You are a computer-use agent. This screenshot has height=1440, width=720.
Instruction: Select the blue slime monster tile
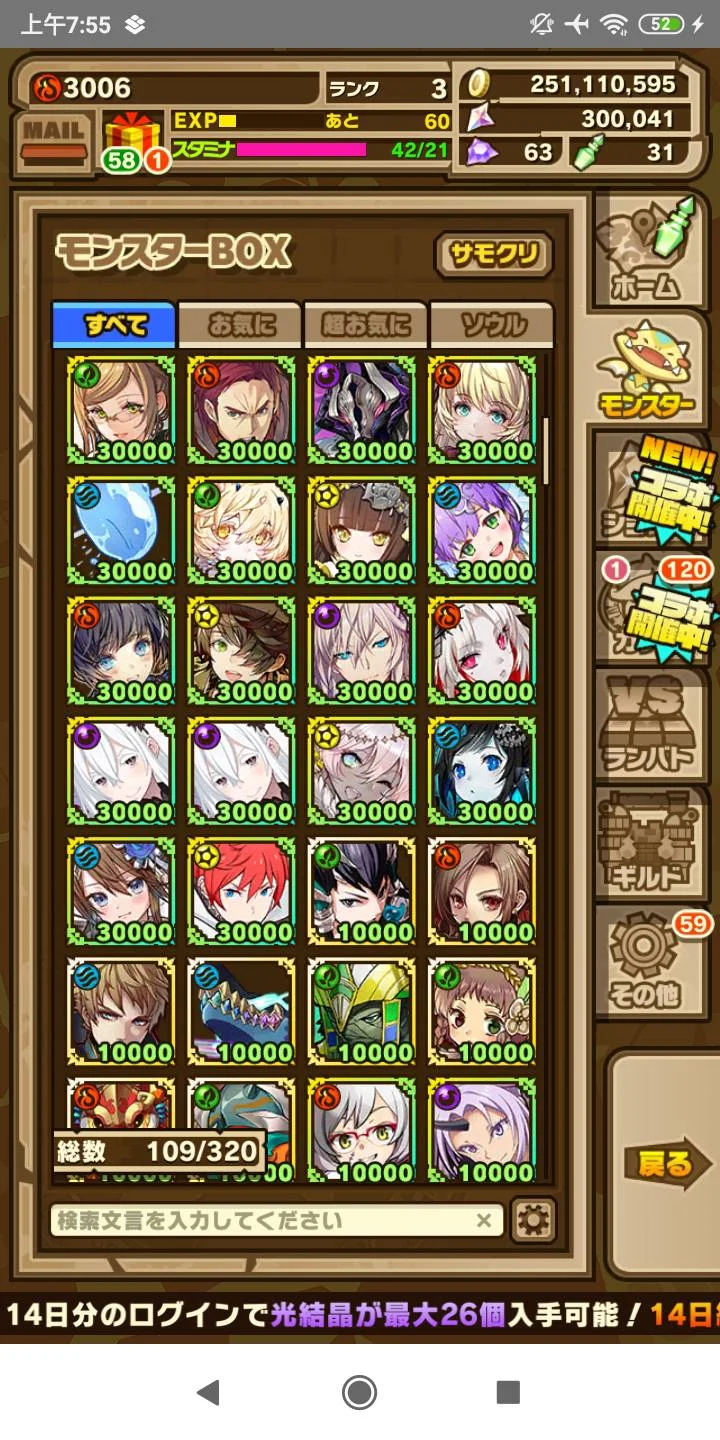tap(121, 530)
